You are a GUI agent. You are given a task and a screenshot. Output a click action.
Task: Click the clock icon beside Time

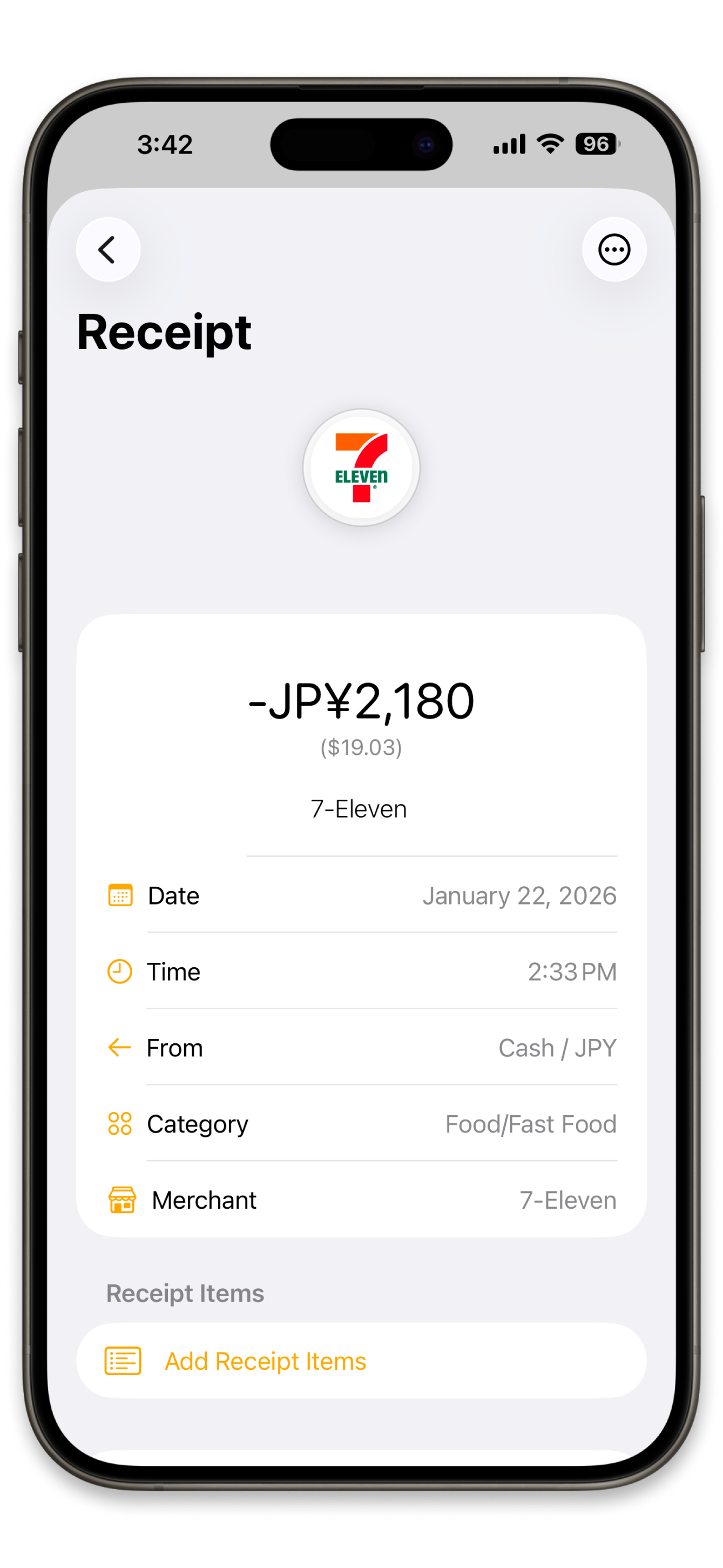[121, 971]
